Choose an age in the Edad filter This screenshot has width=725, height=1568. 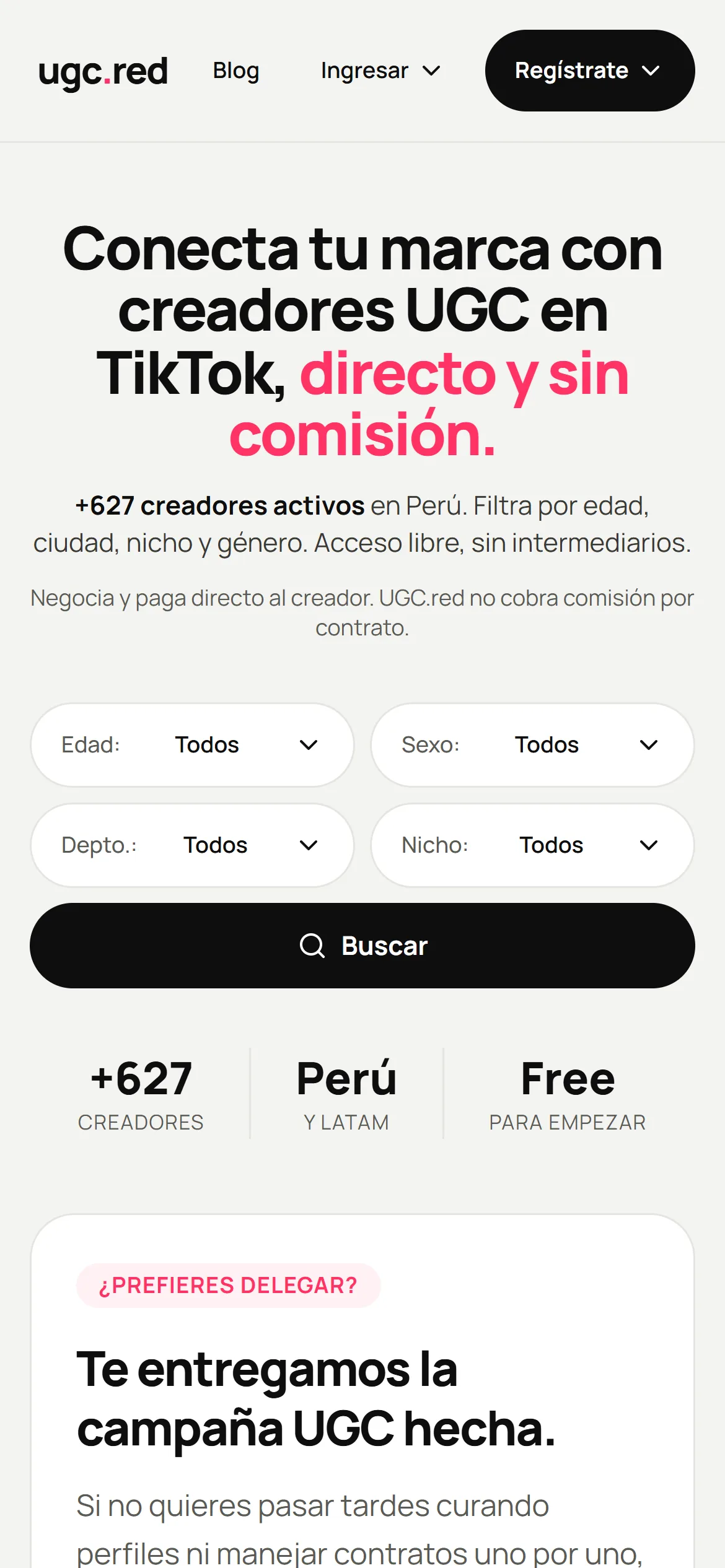pos(192,745)
